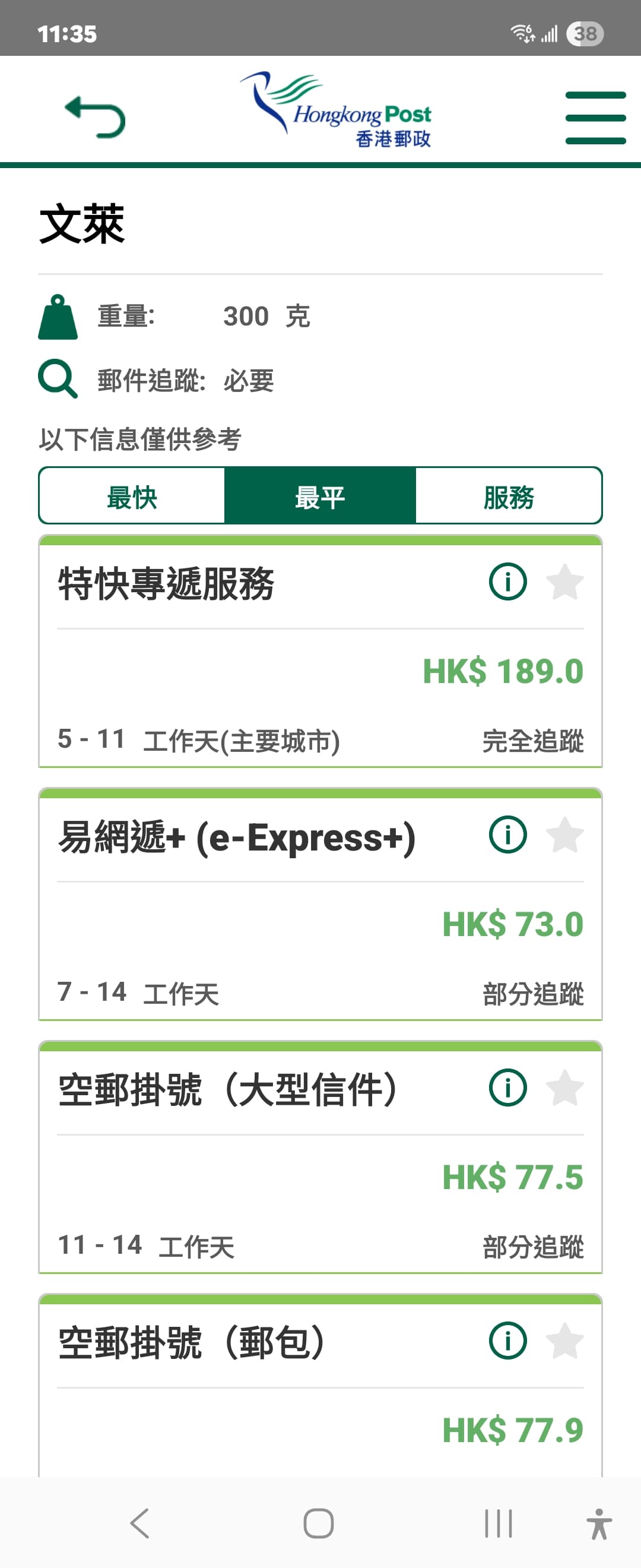
Task: Show info for 空郵掛號（郵包）
Action: [507, 1341]
